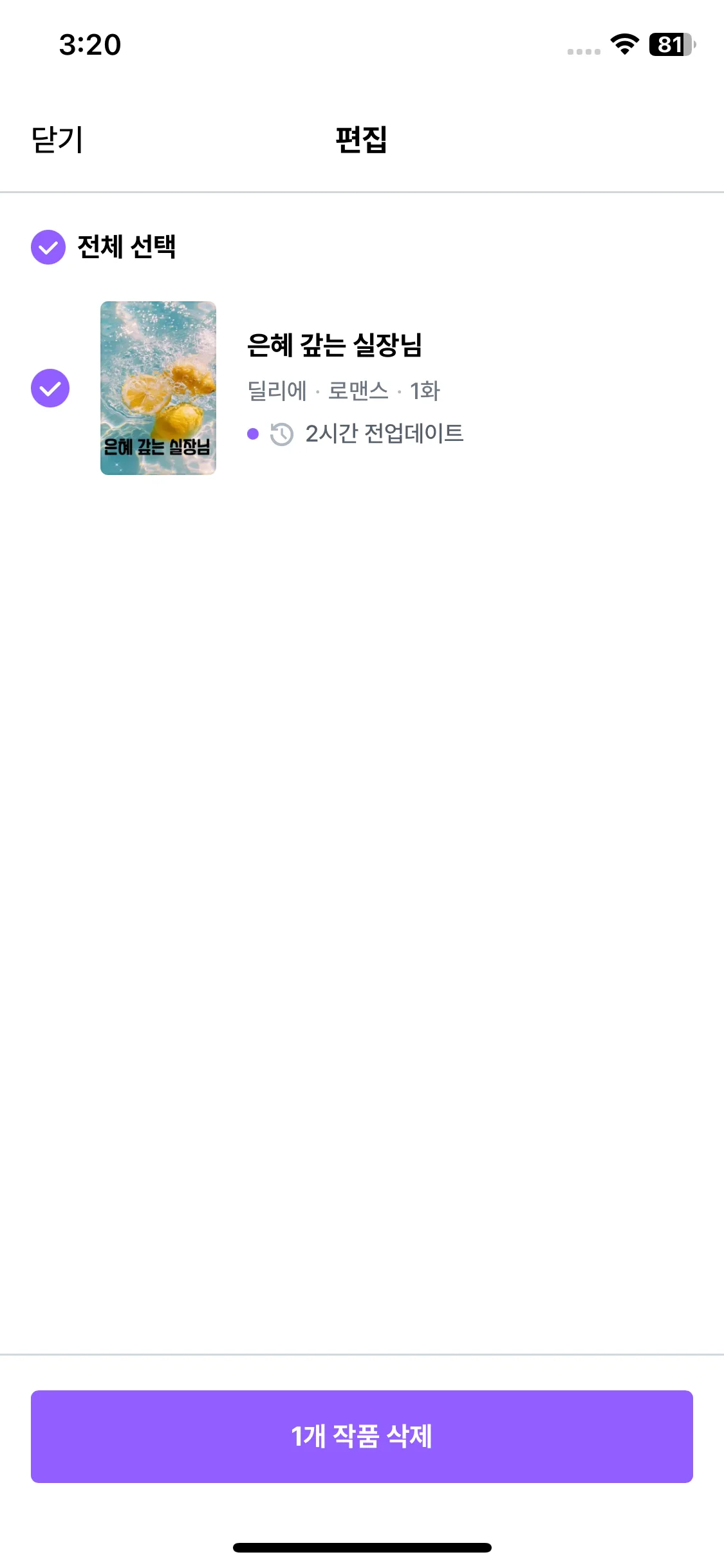Close the edit screen with 닫기

57,140
